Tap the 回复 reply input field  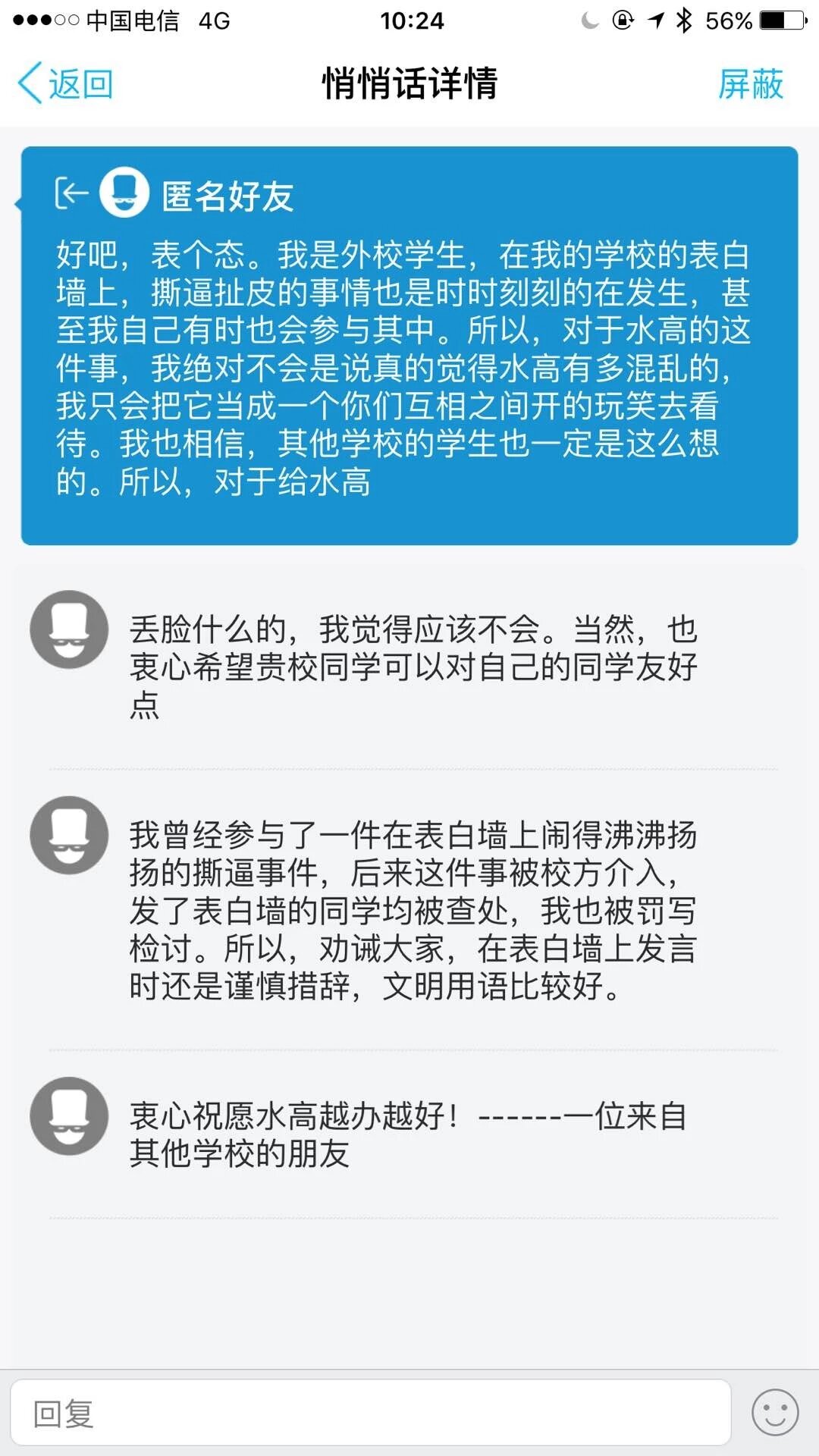pyautogui.click(x=370, y=1413)
